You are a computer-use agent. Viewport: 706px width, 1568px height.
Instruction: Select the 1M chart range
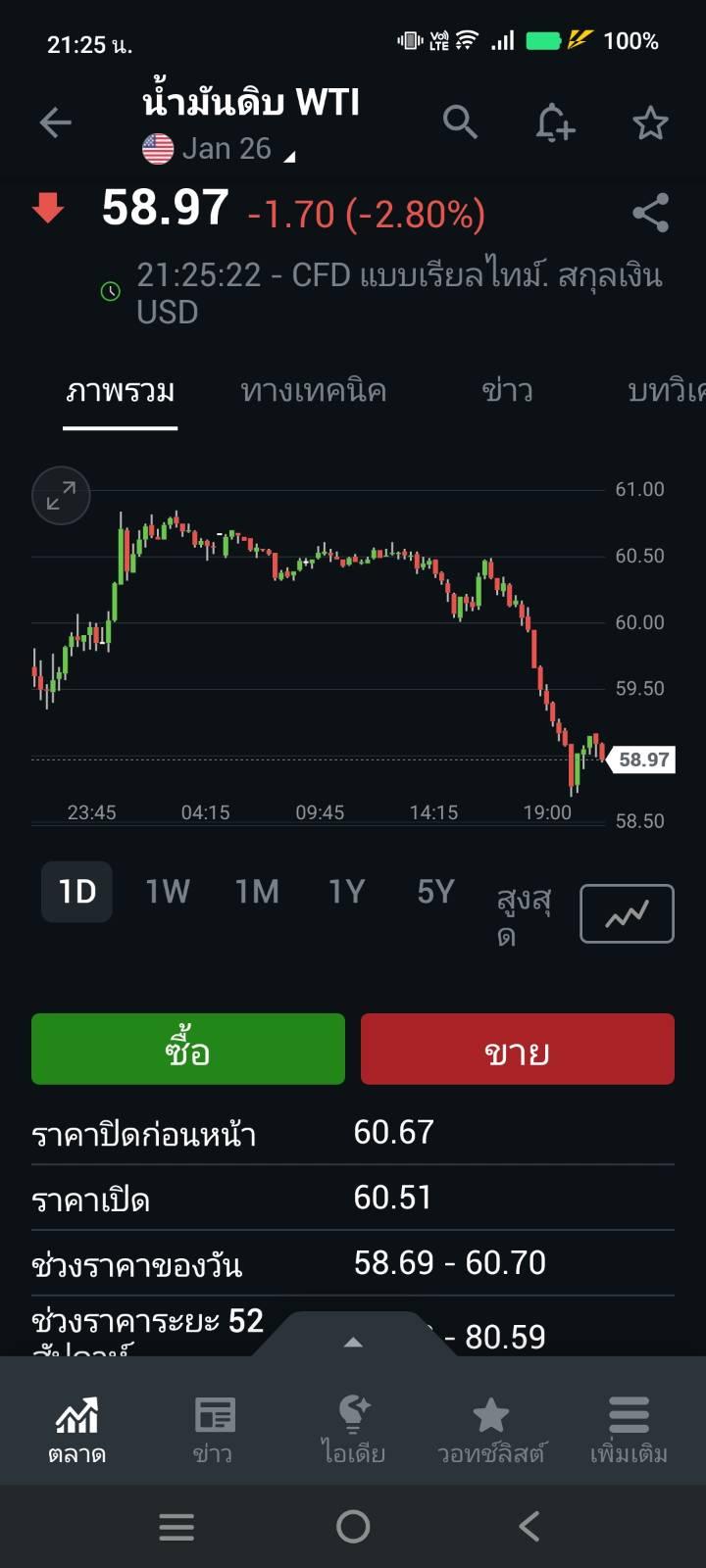(x=257, y=892)
